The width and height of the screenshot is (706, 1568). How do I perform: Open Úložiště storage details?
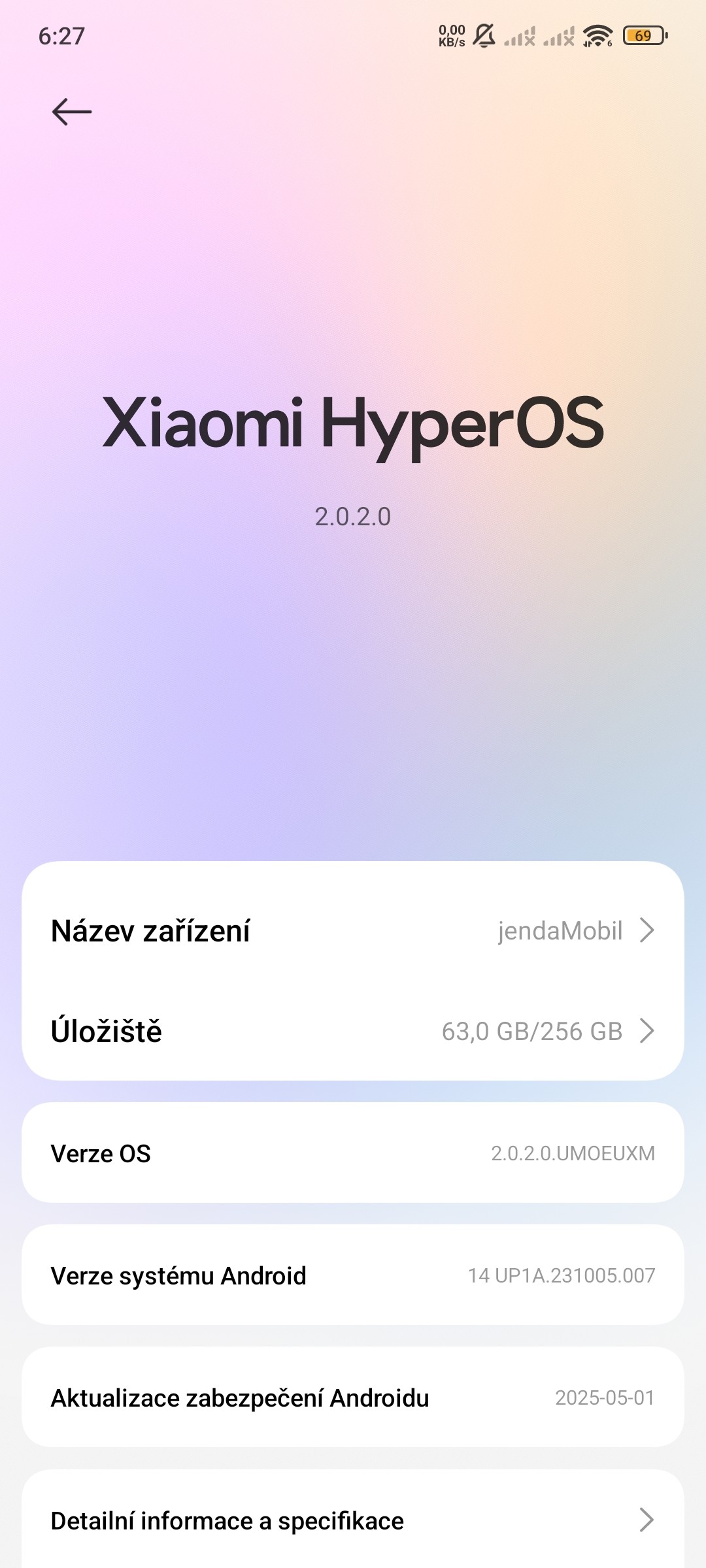coord(353,1031)
